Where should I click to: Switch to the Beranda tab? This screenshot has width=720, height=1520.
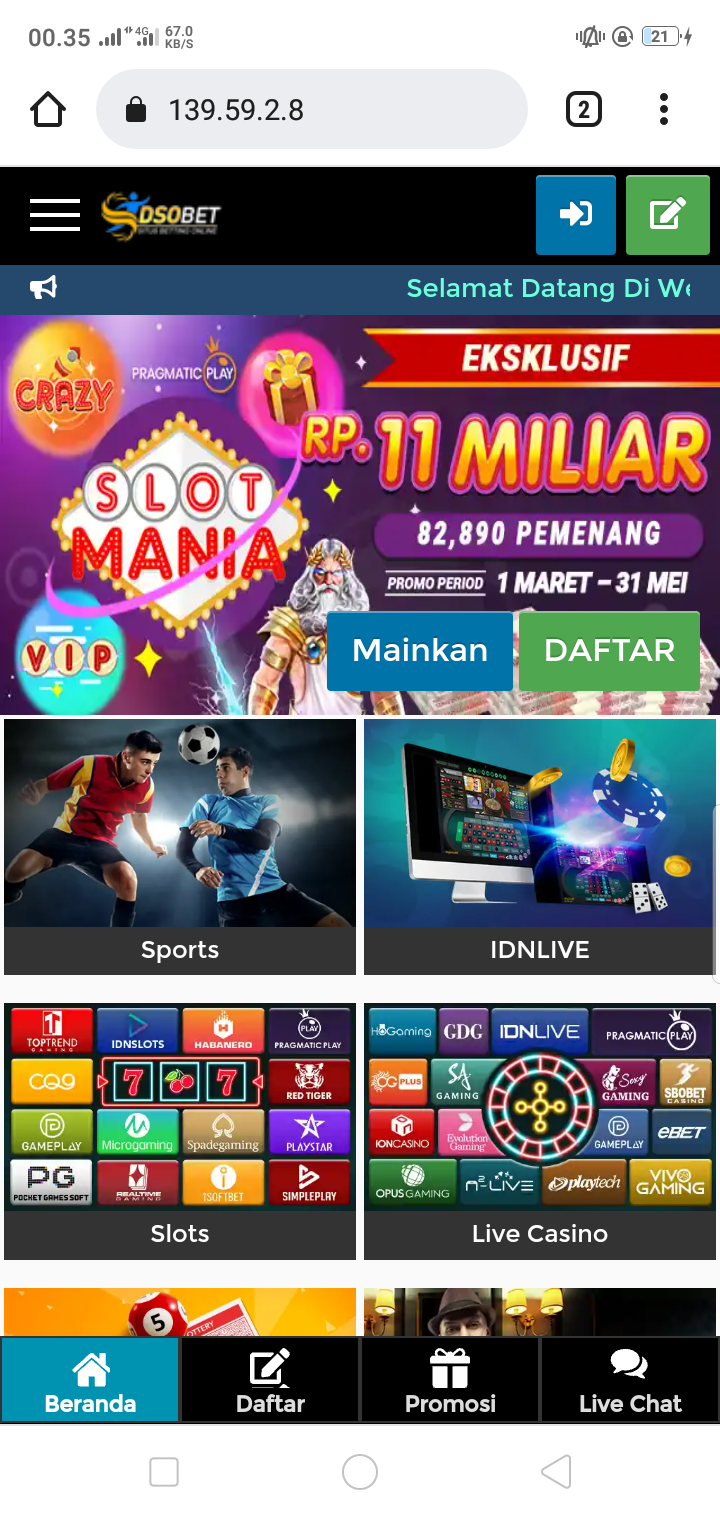pos(90,1381)
